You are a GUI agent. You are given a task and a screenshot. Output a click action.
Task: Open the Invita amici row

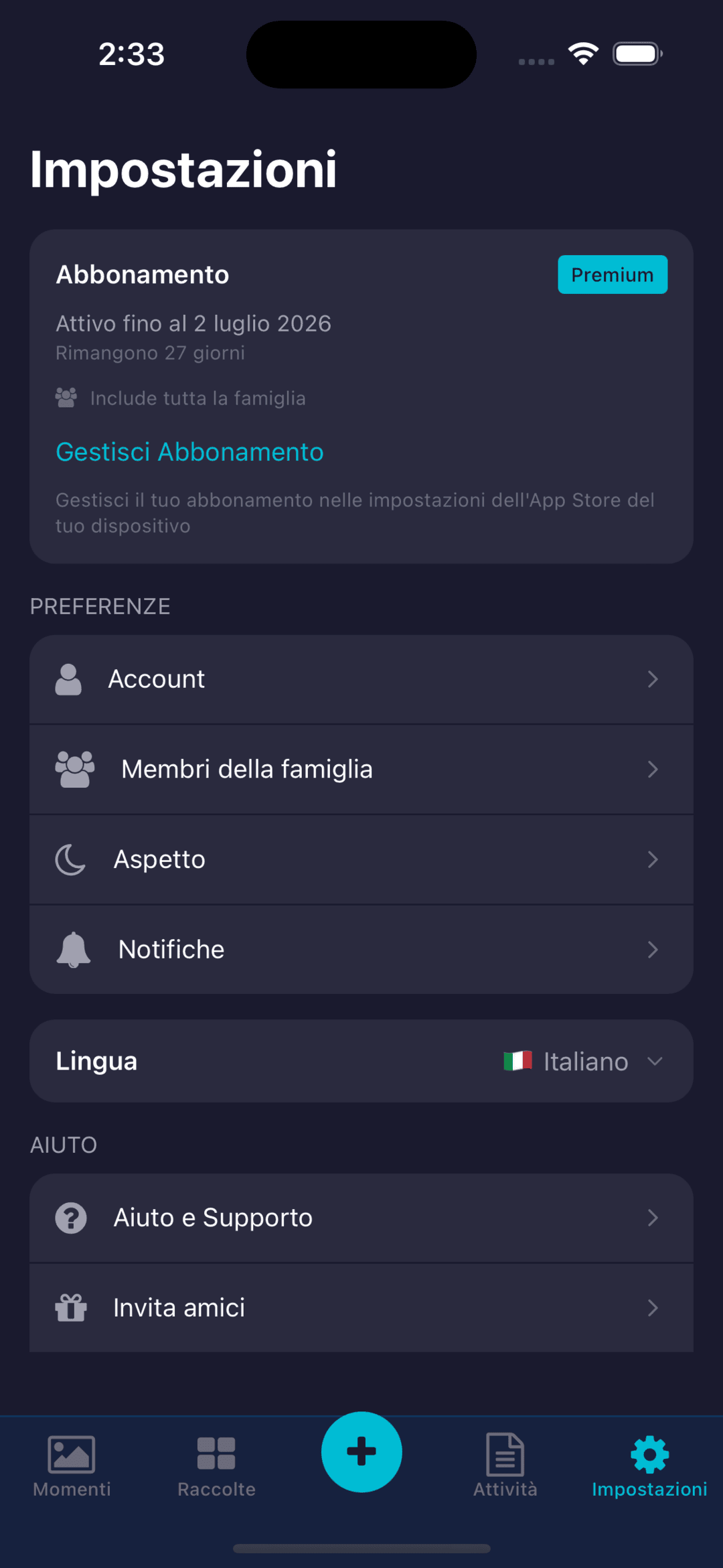[x=361, y=1307]
